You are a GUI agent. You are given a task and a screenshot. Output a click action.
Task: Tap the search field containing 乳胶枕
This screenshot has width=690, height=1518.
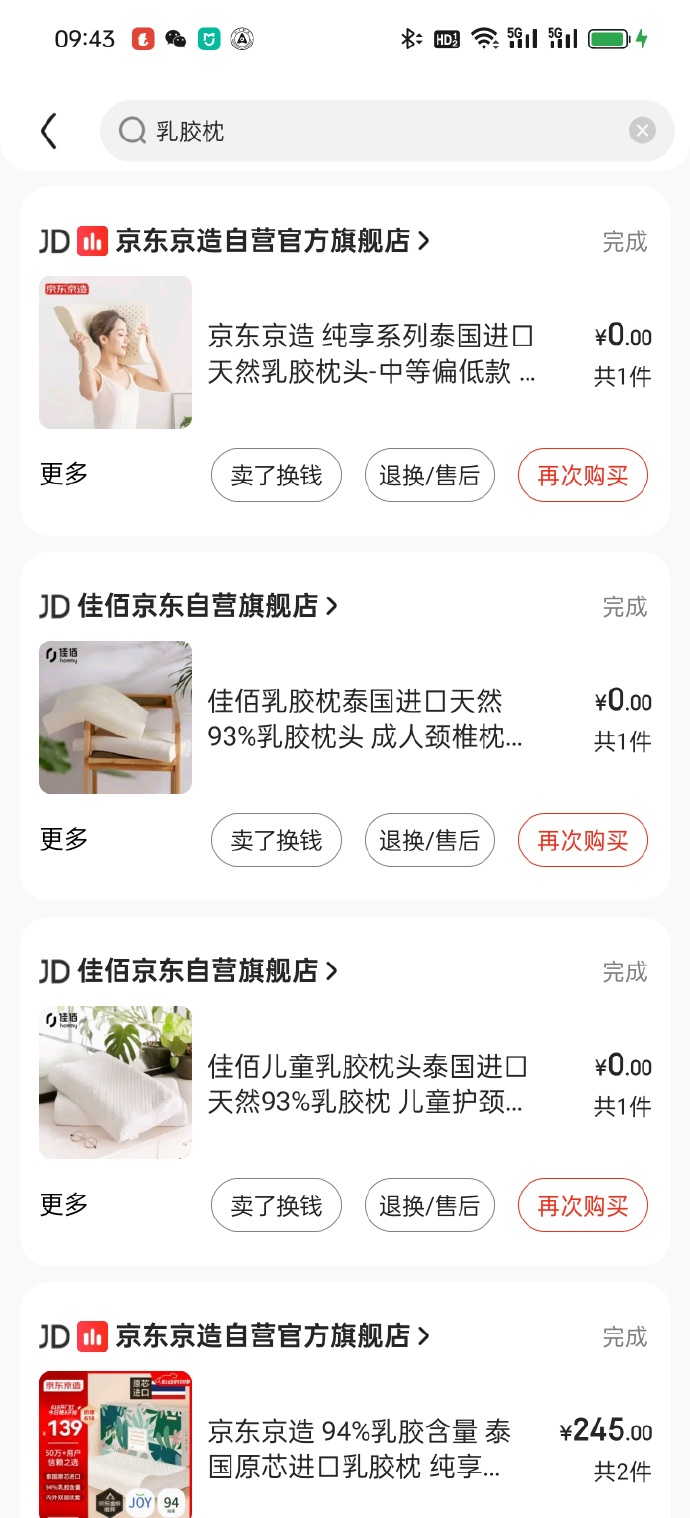[380, 131]
